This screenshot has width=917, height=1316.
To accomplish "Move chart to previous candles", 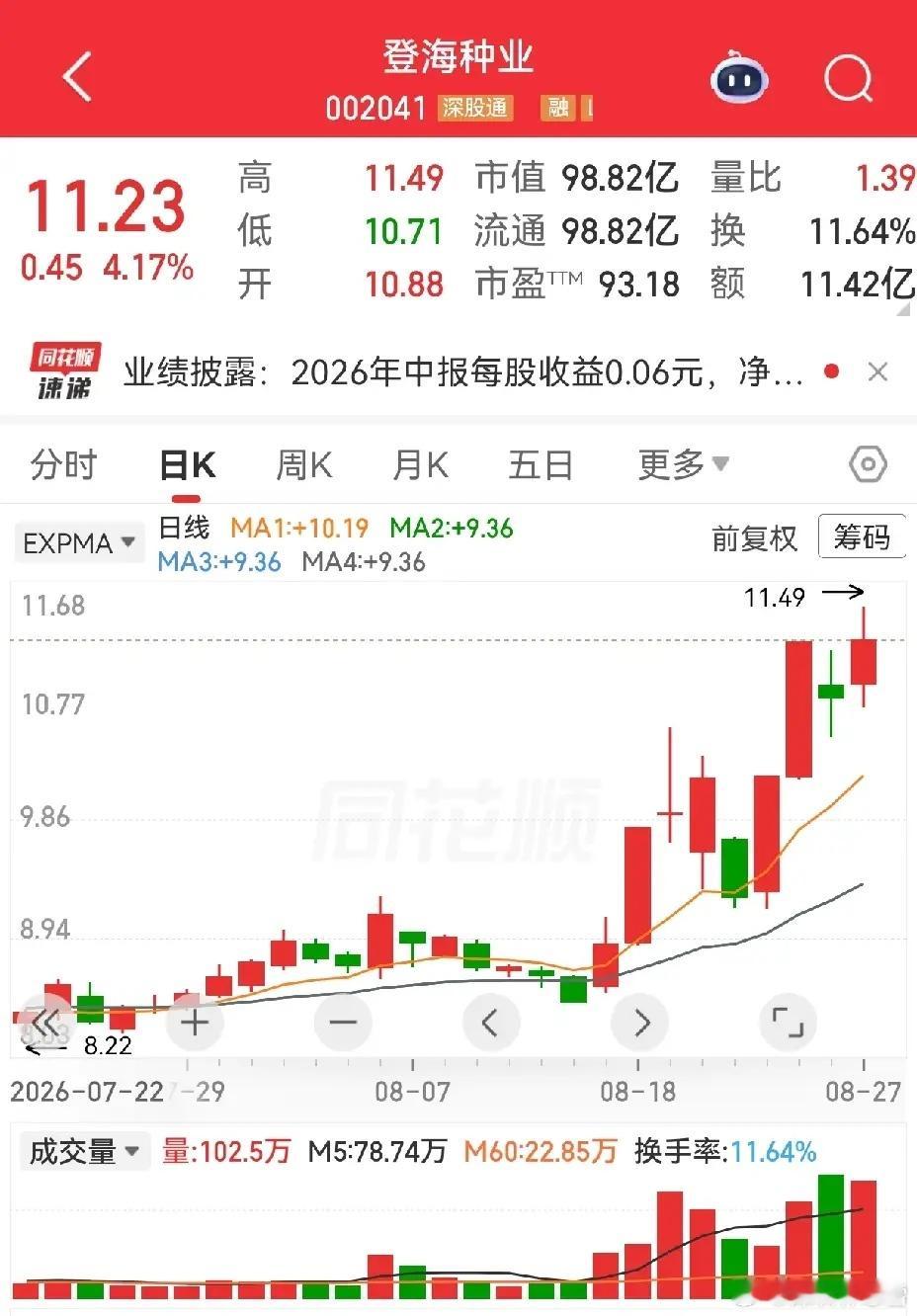I will pos(491,1022).
